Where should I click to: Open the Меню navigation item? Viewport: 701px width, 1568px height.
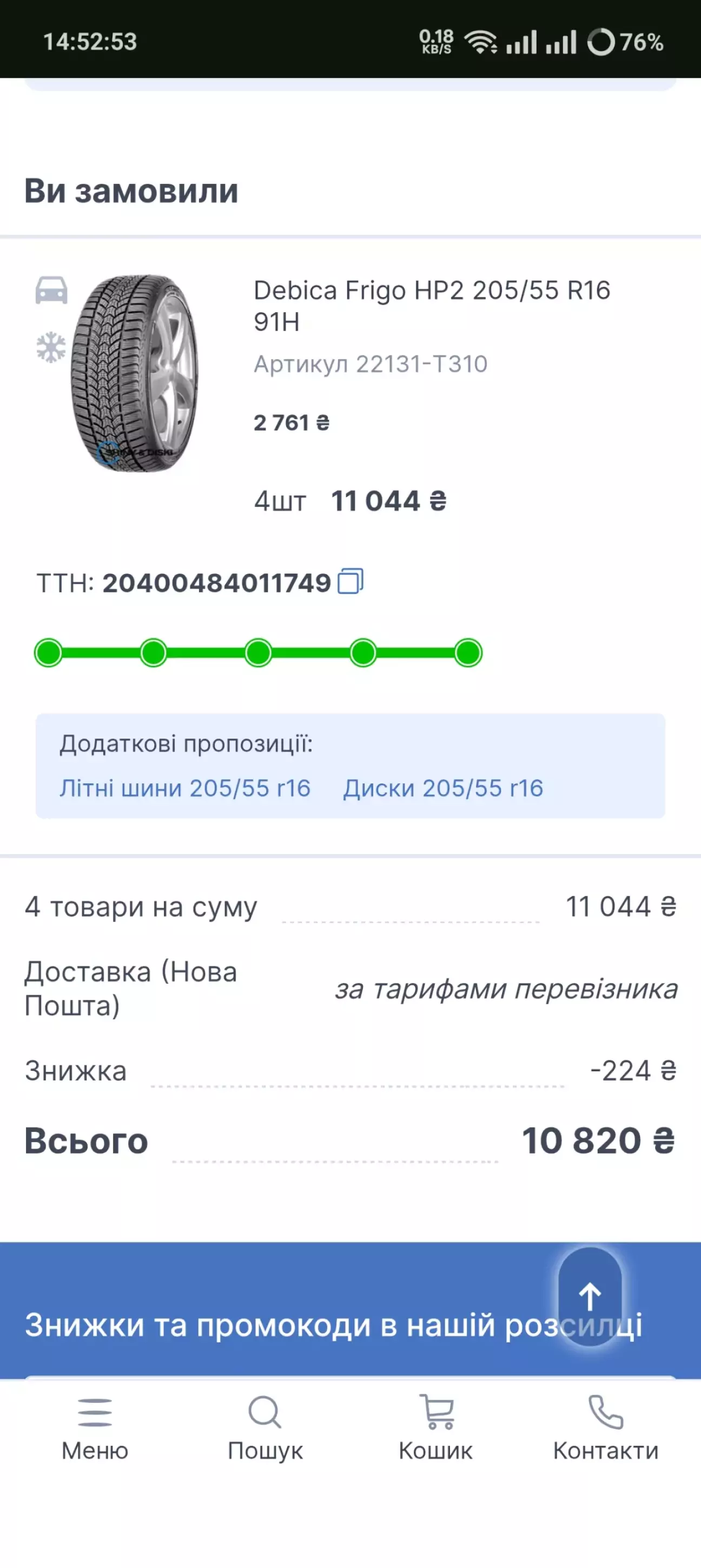(95, 1428)
